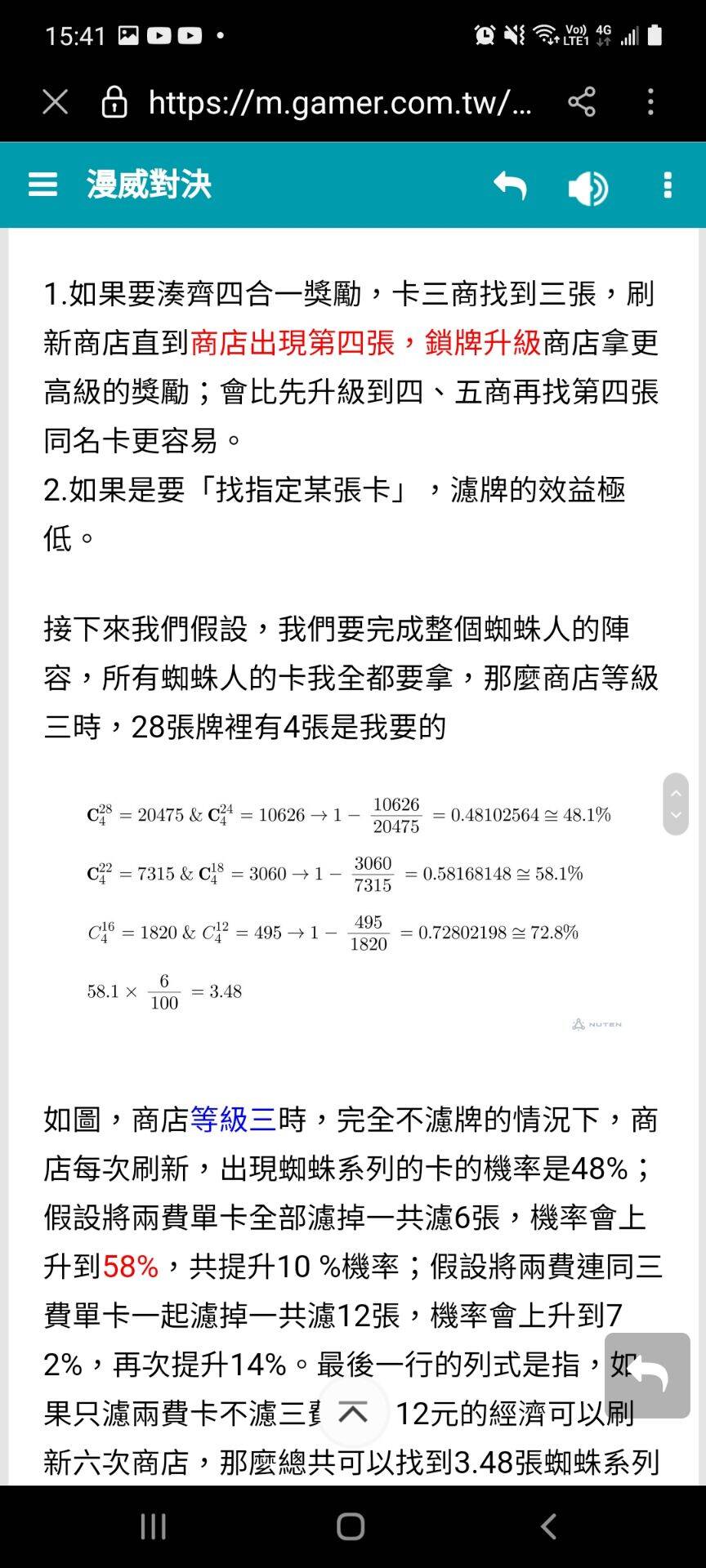706x1568 pixels.
Task: Open the browser's overflow menu
Action: click(650, 102)
